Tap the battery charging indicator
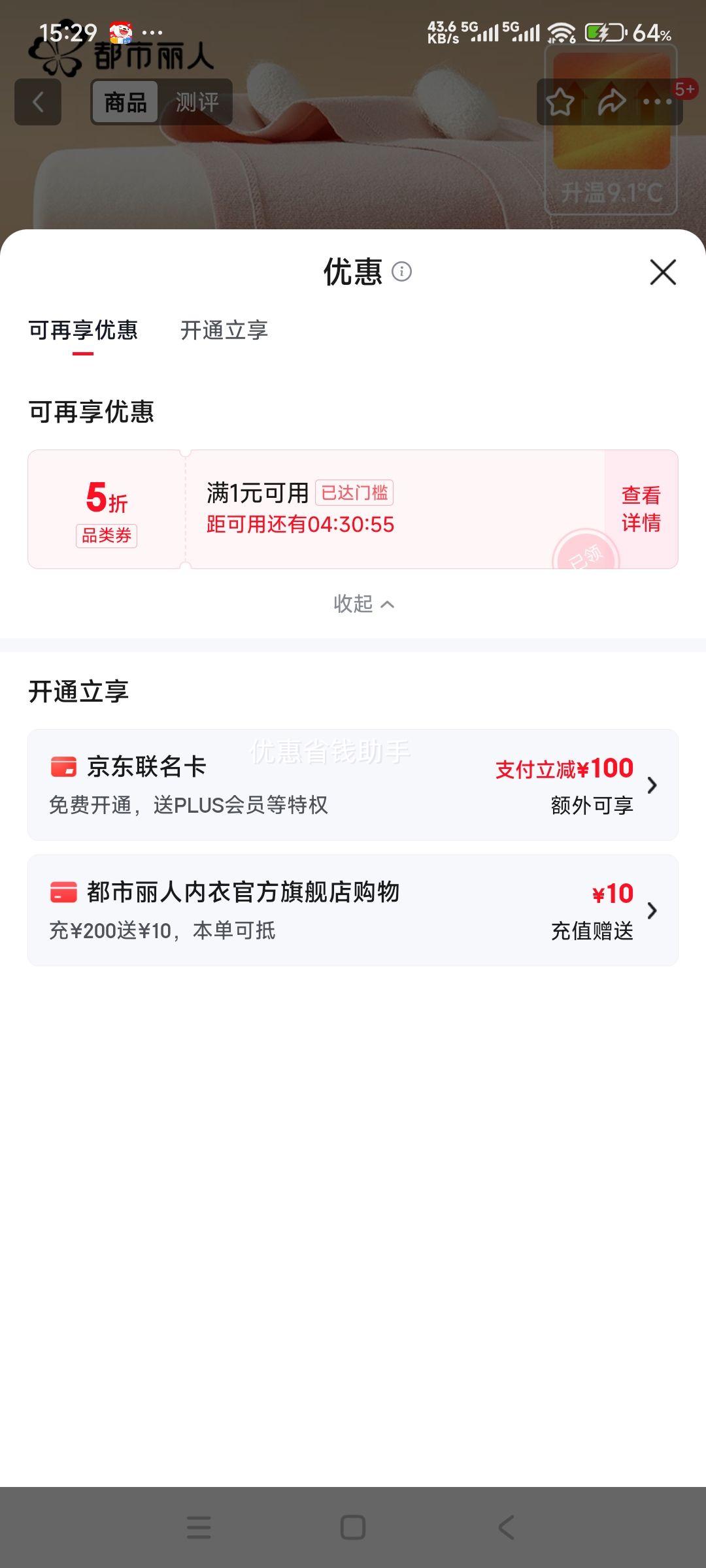706x1568 pixels. (605, 31)
